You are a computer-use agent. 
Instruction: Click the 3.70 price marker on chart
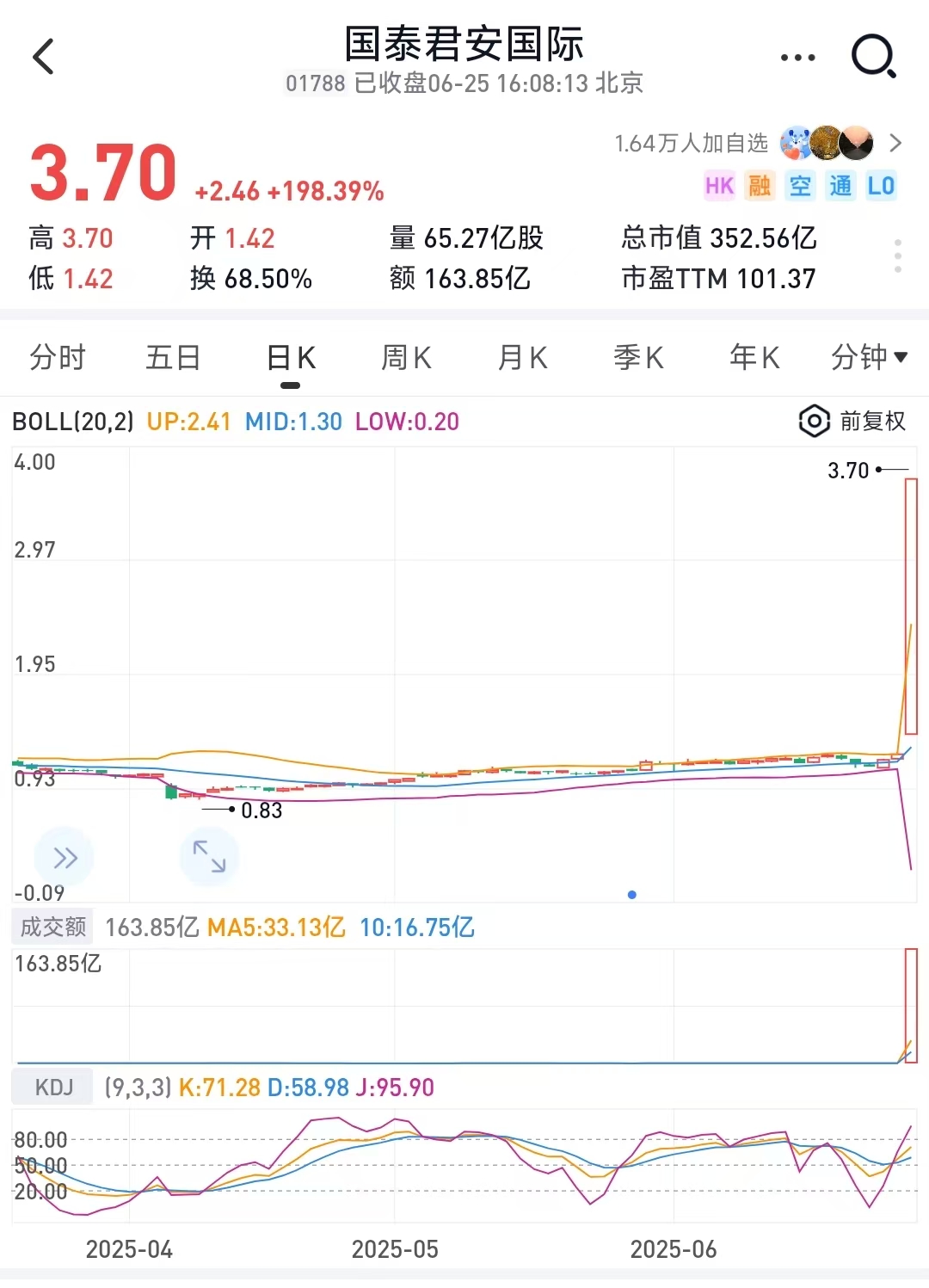[847, 471]
